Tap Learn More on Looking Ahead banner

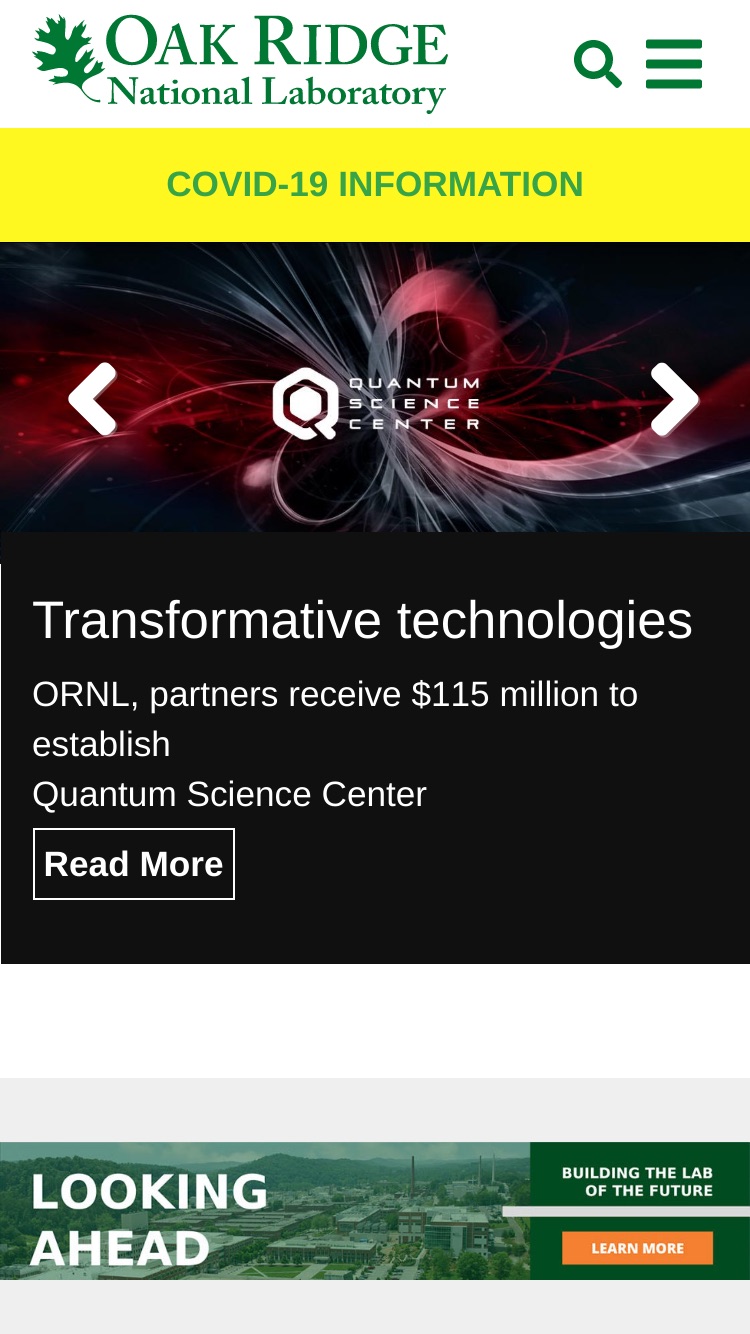click(637, 1248)
